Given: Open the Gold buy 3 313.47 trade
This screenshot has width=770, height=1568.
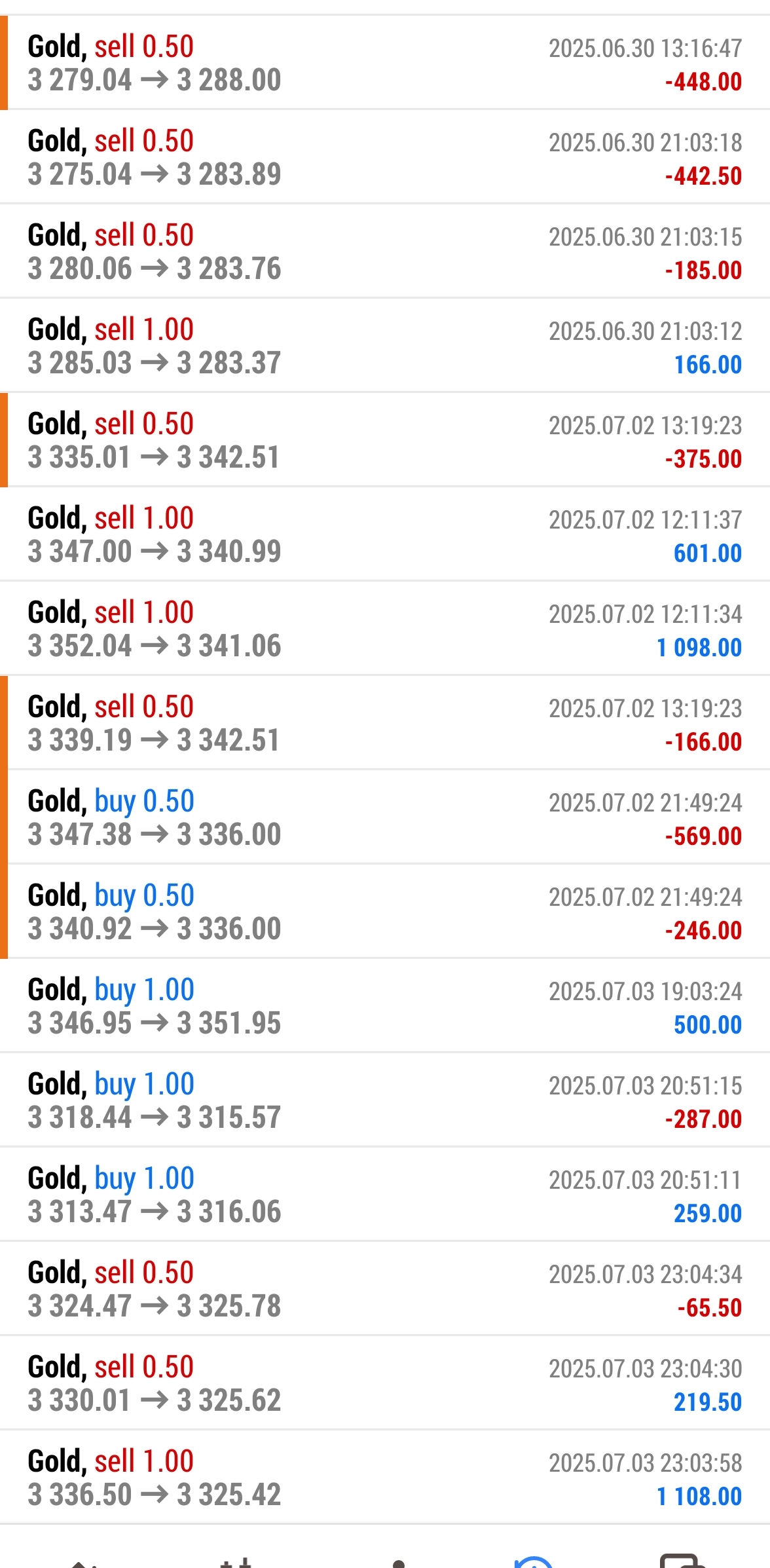Looking at the screenshot, I should point(385,1195).
